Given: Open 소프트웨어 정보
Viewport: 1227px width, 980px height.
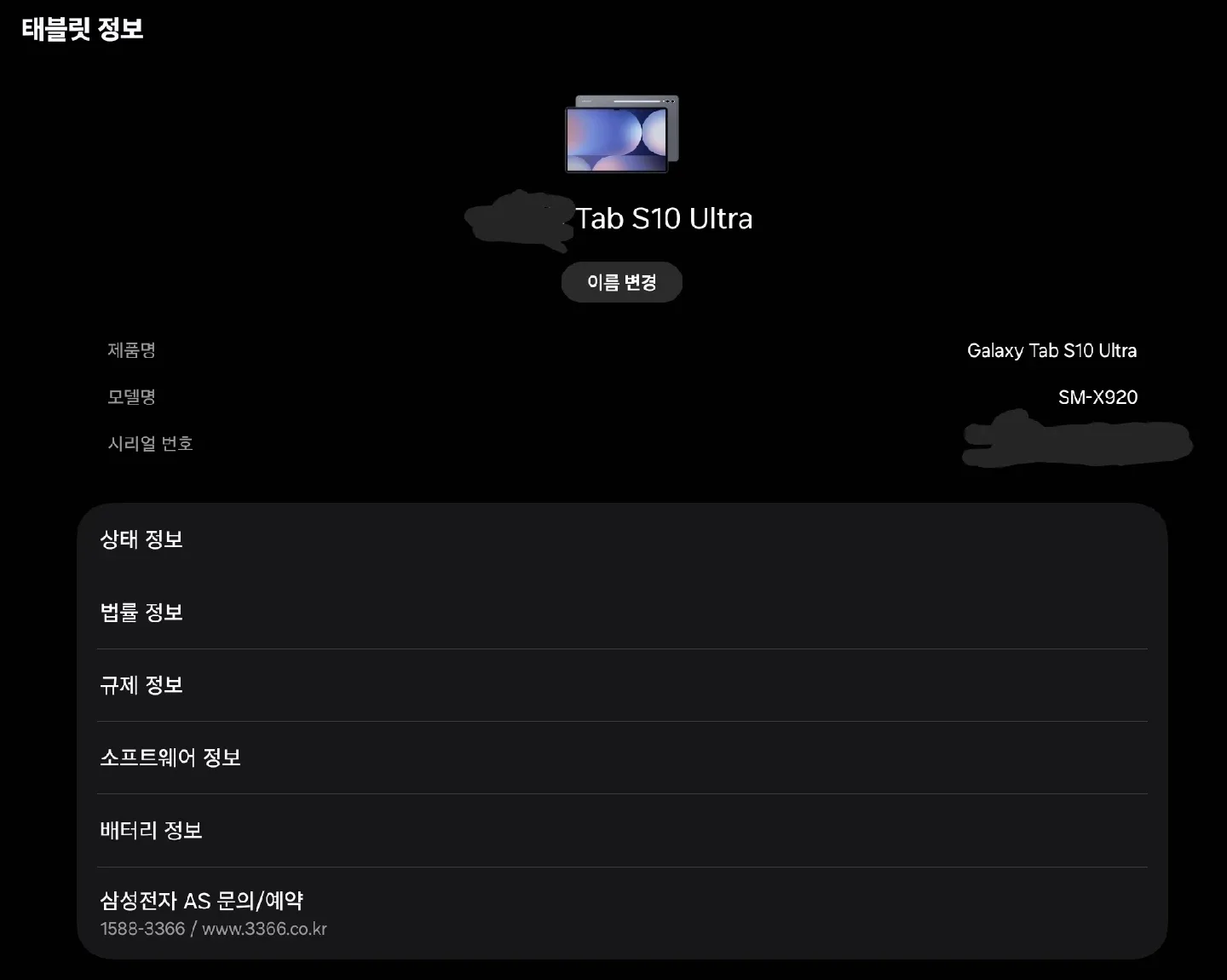Looking at the screenshot, I should click(x=170, y=758).
